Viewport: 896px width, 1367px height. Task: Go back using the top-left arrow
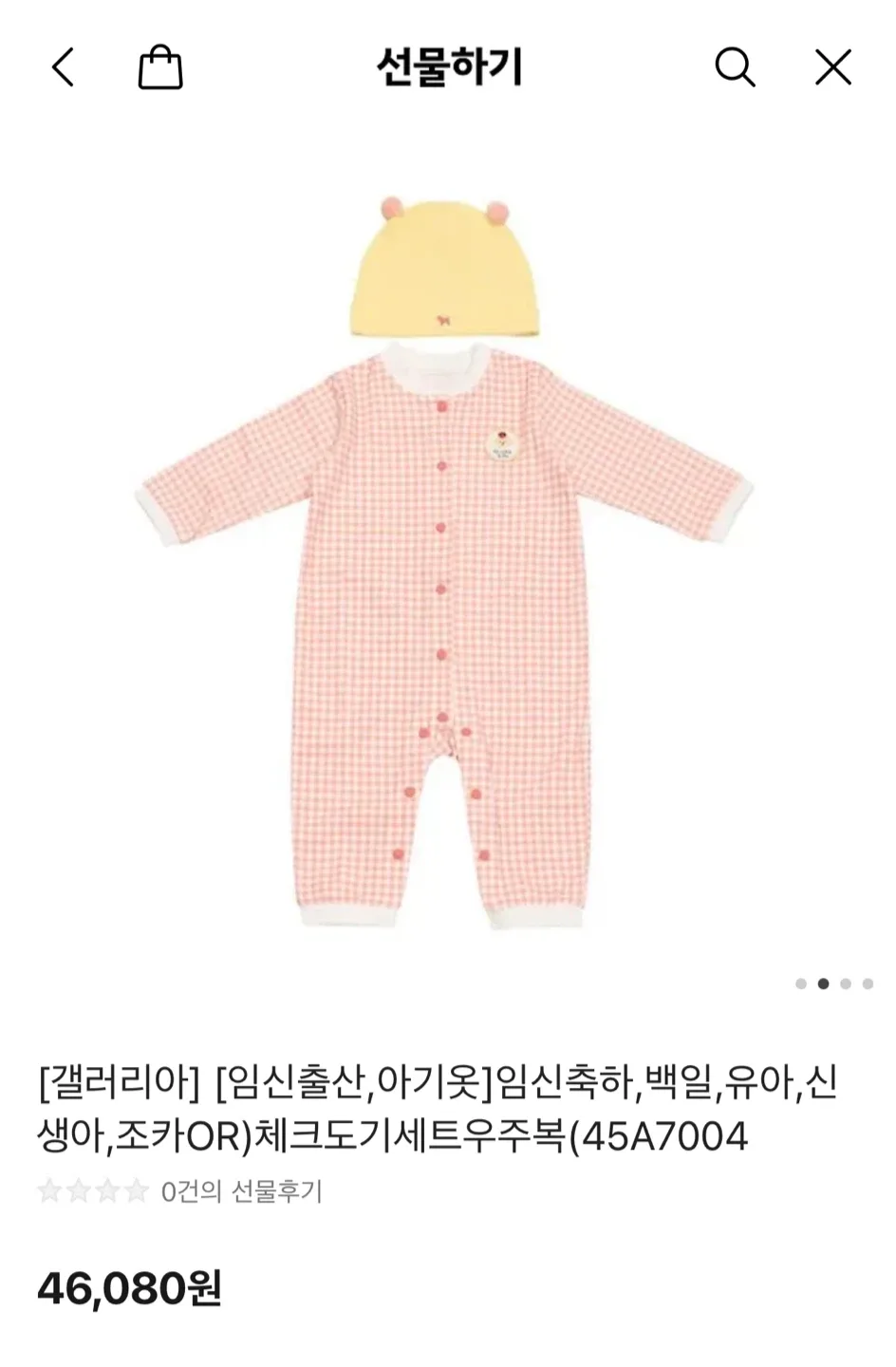(64, 68)
